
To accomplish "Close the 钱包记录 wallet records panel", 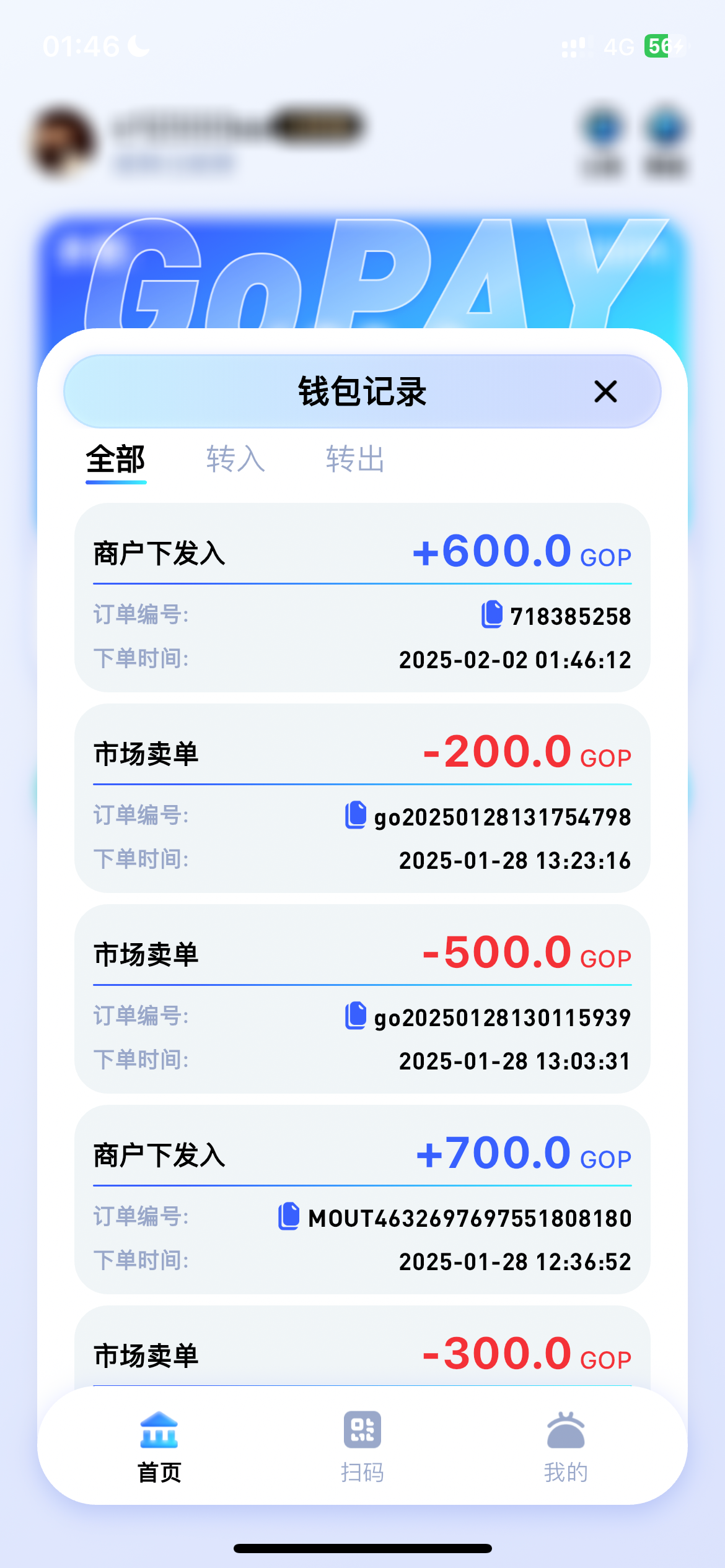I will pyautogui.click(x=605, y=392).
